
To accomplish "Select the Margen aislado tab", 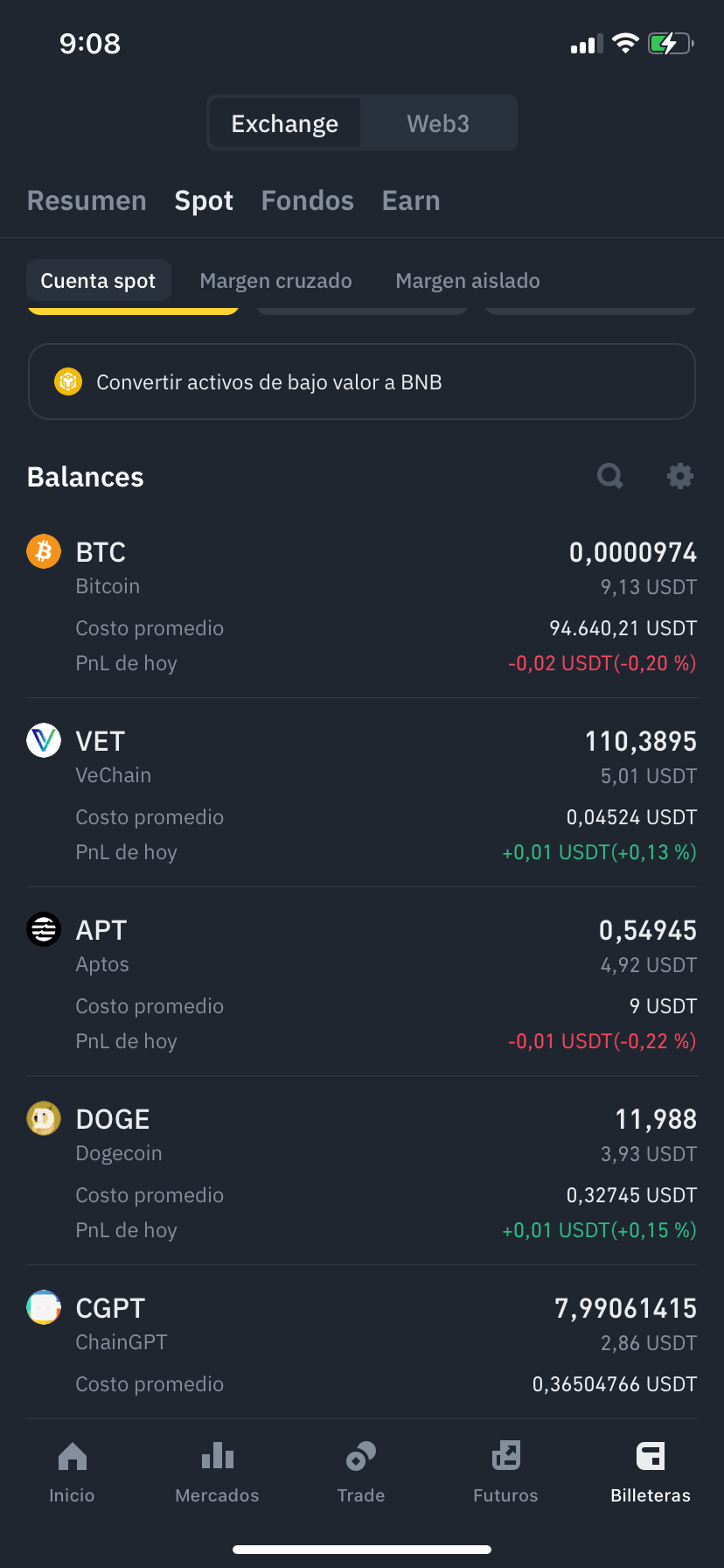I will pyautogui.click(x=468, y=280).
